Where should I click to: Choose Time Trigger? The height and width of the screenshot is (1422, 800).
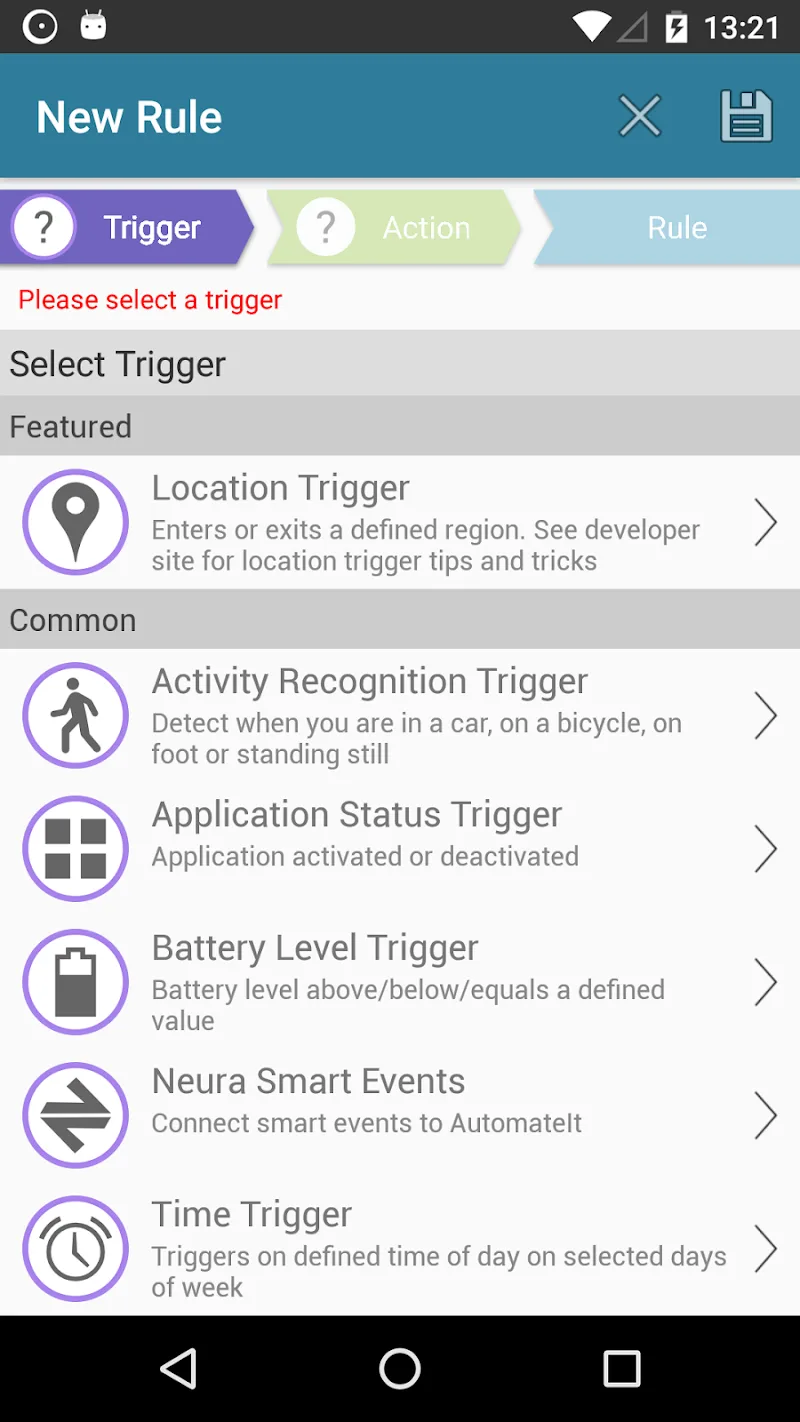point(400,1248)
